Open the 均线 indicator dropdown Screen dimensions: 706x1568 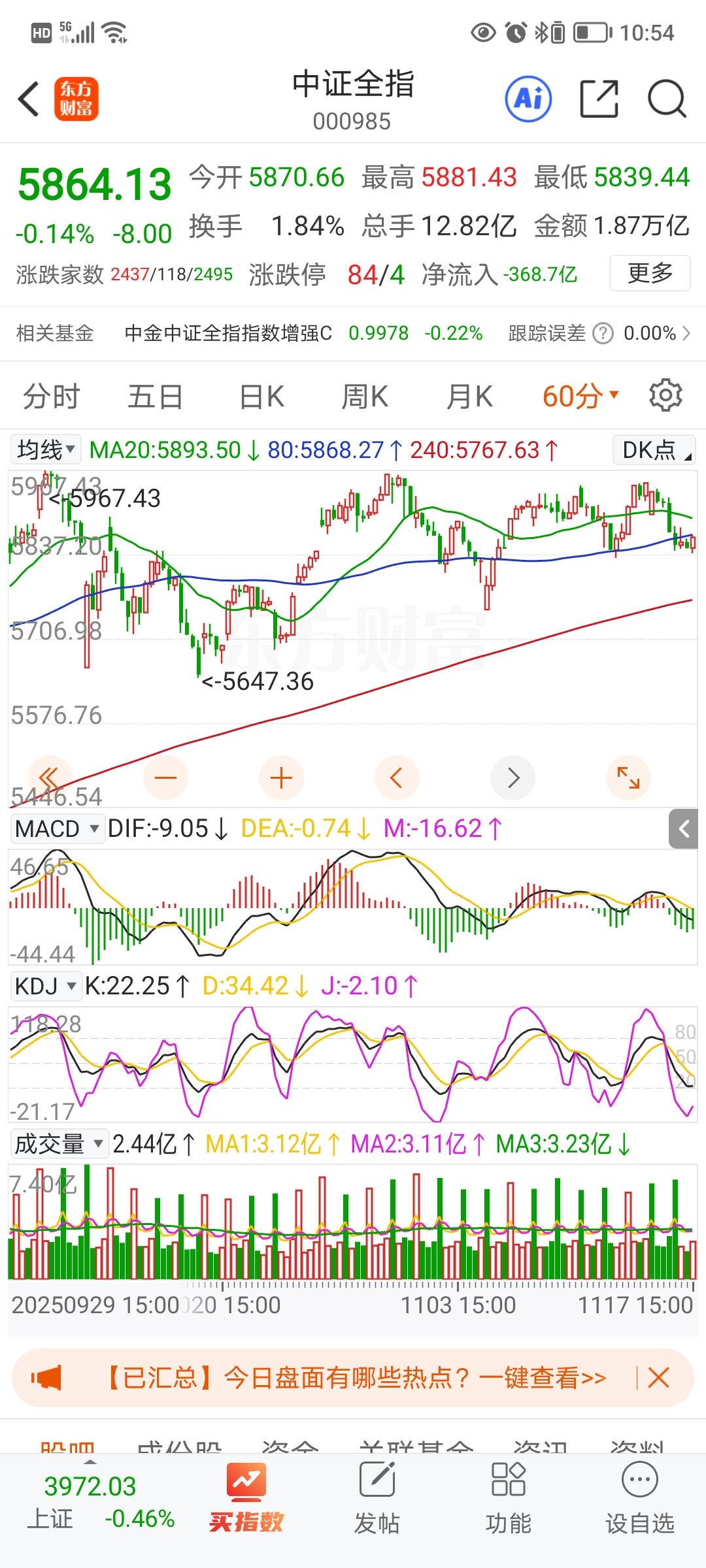point(46,449)
